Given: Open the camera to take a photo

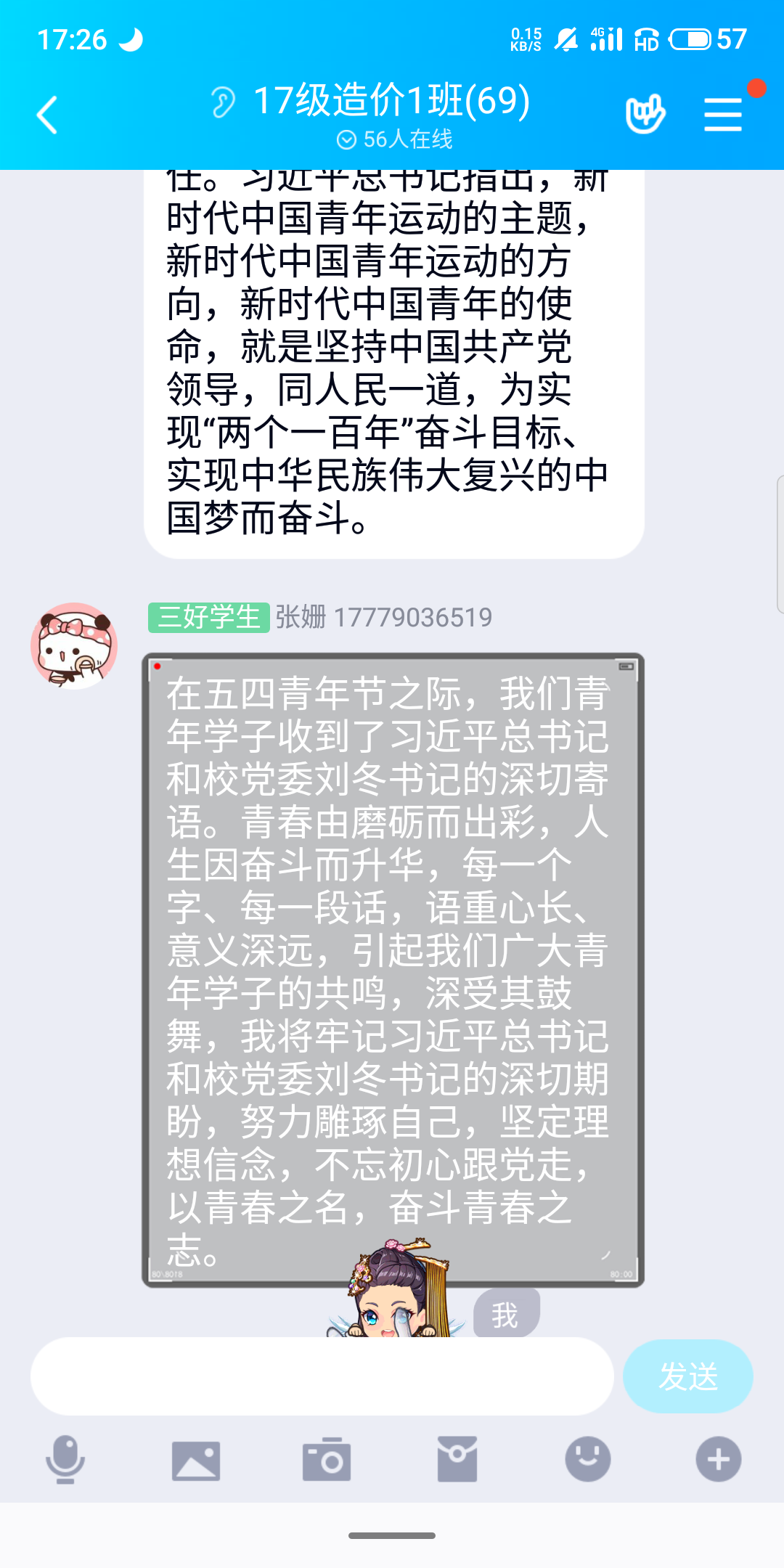Looking at the screenshot, I should coord(327,1459).
